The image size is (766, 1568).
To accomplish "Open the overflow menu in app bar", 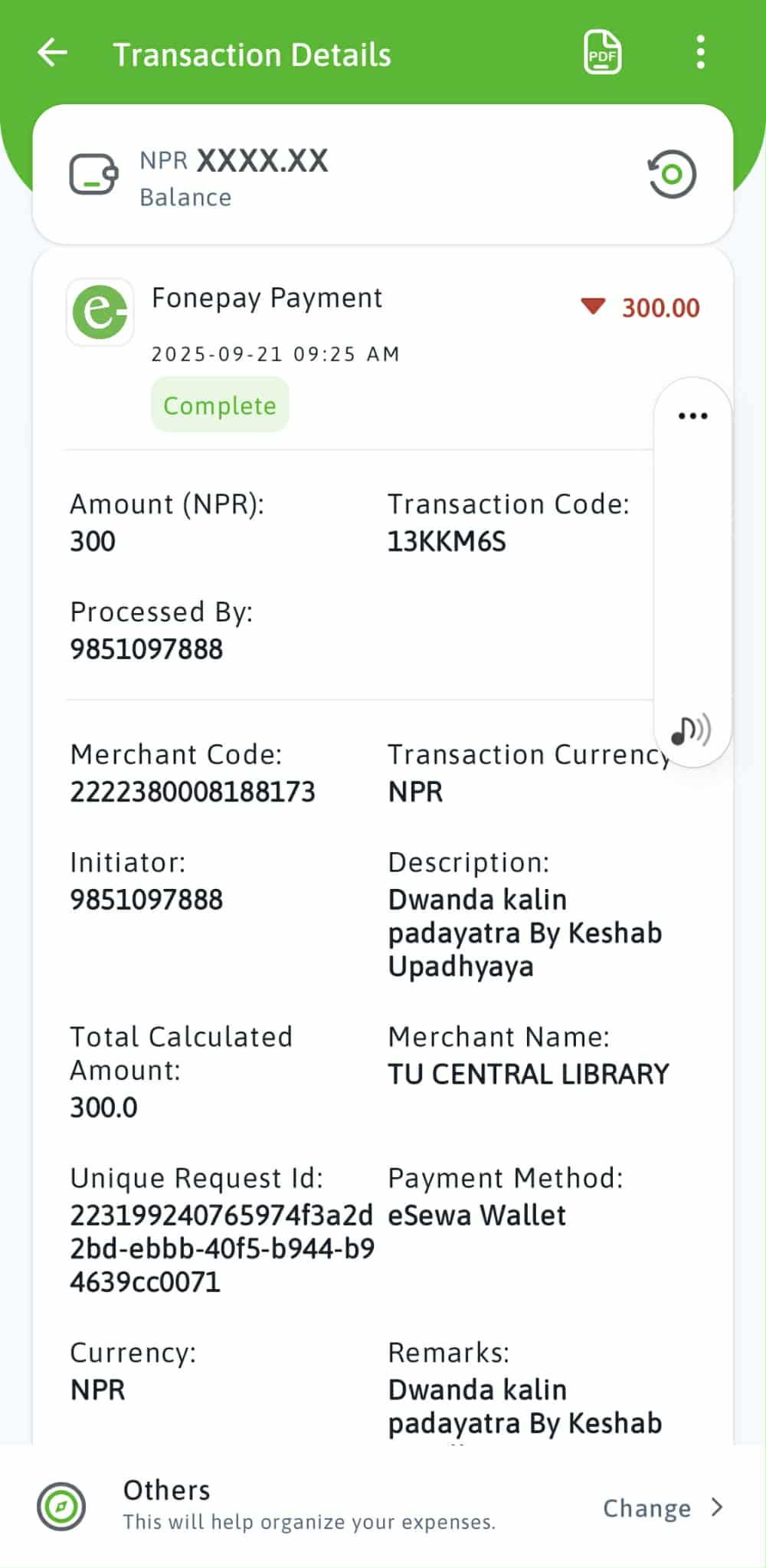I will pos(700,53).
